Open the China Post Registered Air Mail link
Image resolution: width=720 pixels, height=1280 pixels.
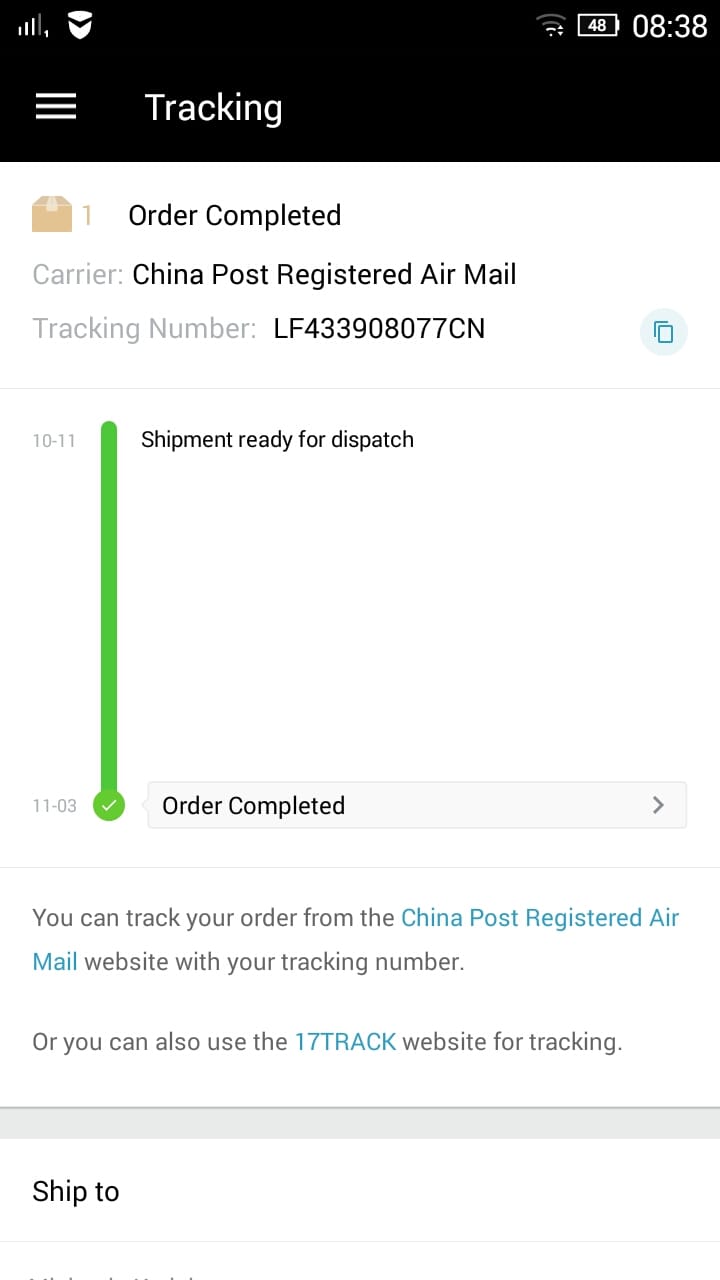point(539,918)
